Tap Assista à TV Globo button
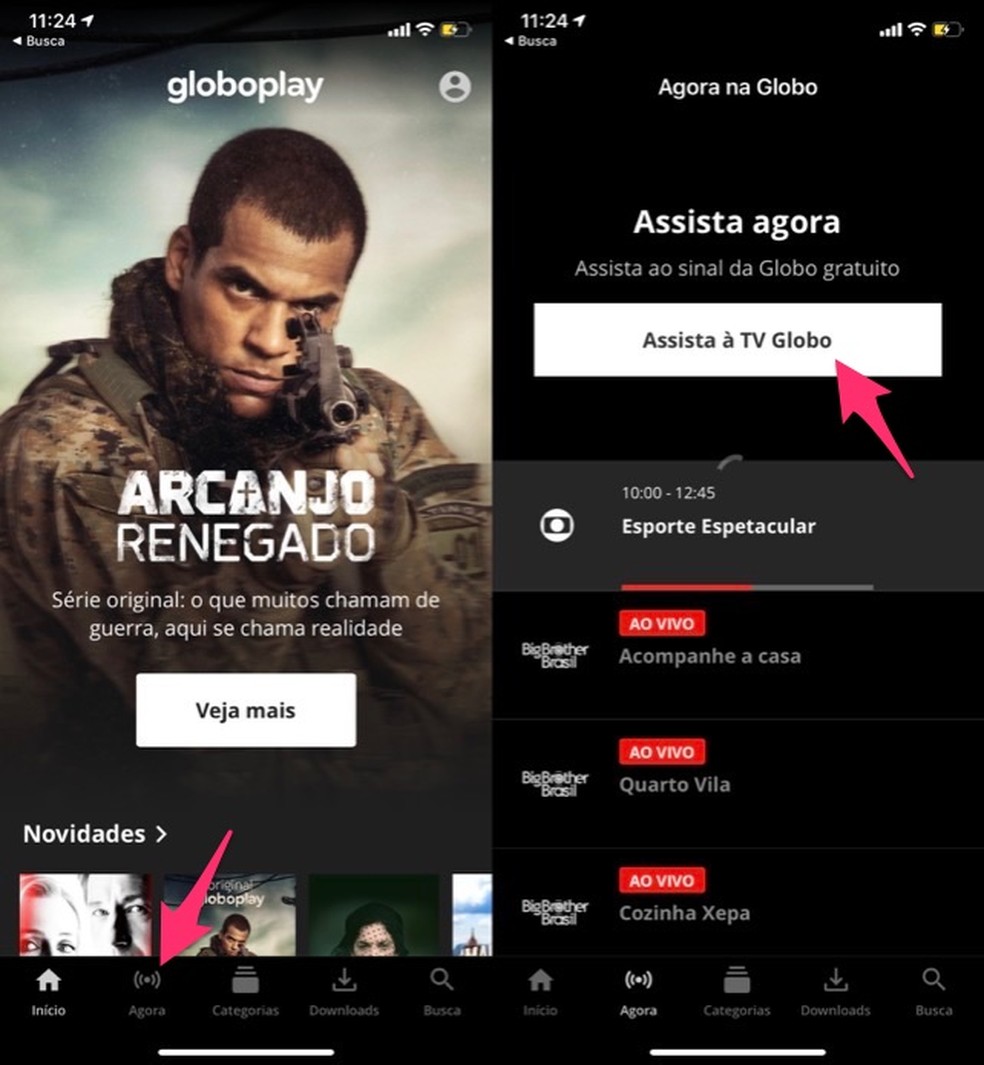The height and width of the screenshot is (1065, 984). point(737,340)
